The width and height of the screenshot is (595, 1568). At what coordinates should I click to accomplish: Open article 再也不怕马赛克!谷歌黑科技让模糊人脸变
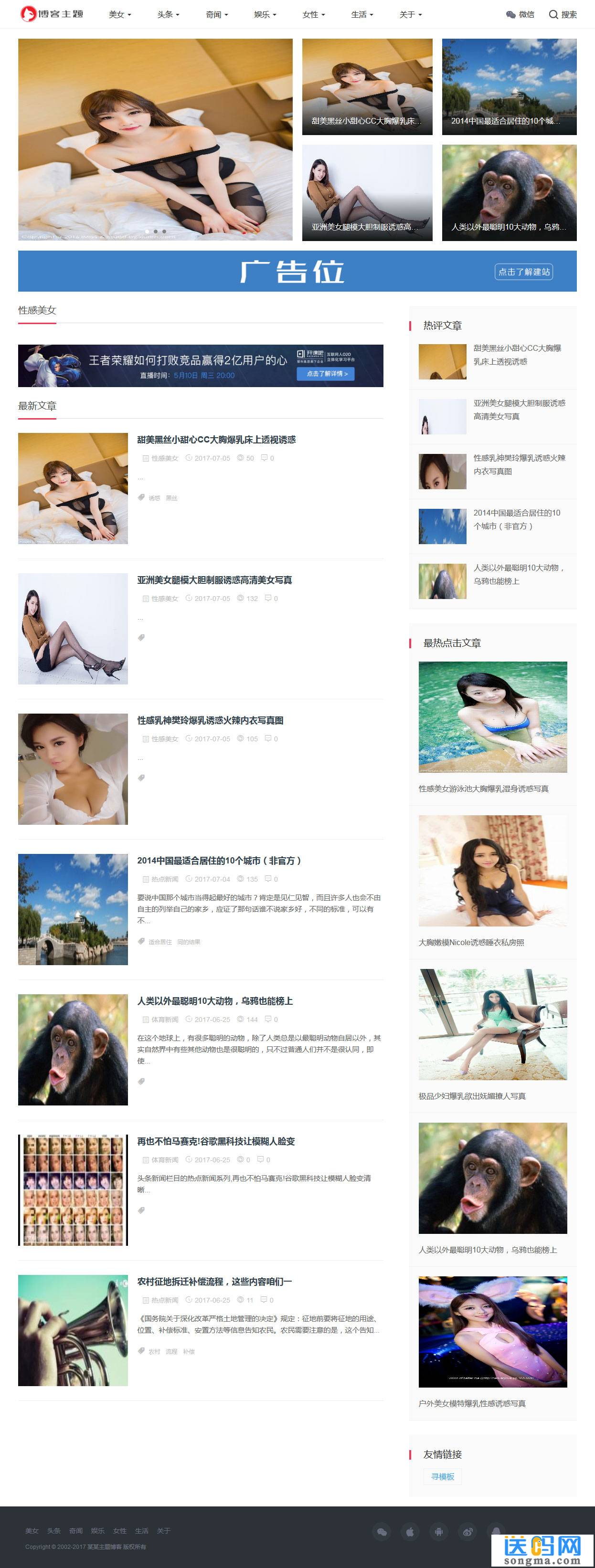215,1141
